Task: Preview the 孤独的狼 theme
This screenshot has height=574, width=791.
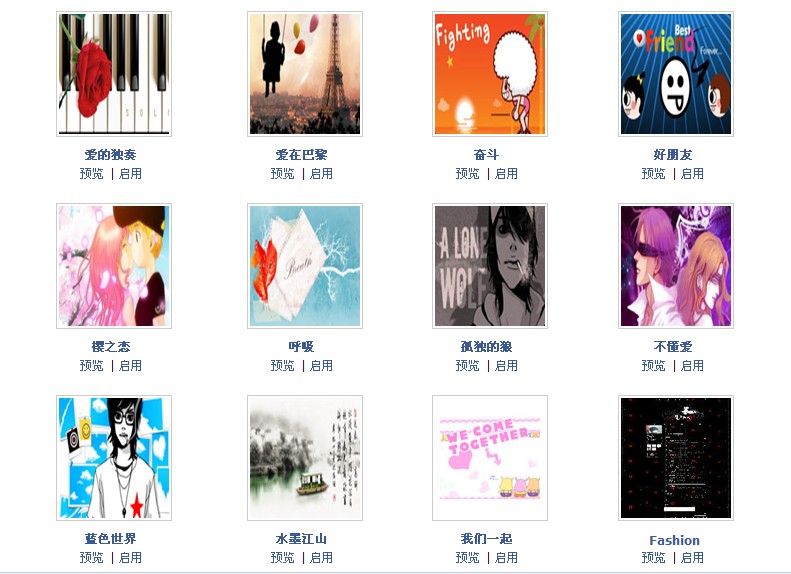Action: (x=467, y=365)
